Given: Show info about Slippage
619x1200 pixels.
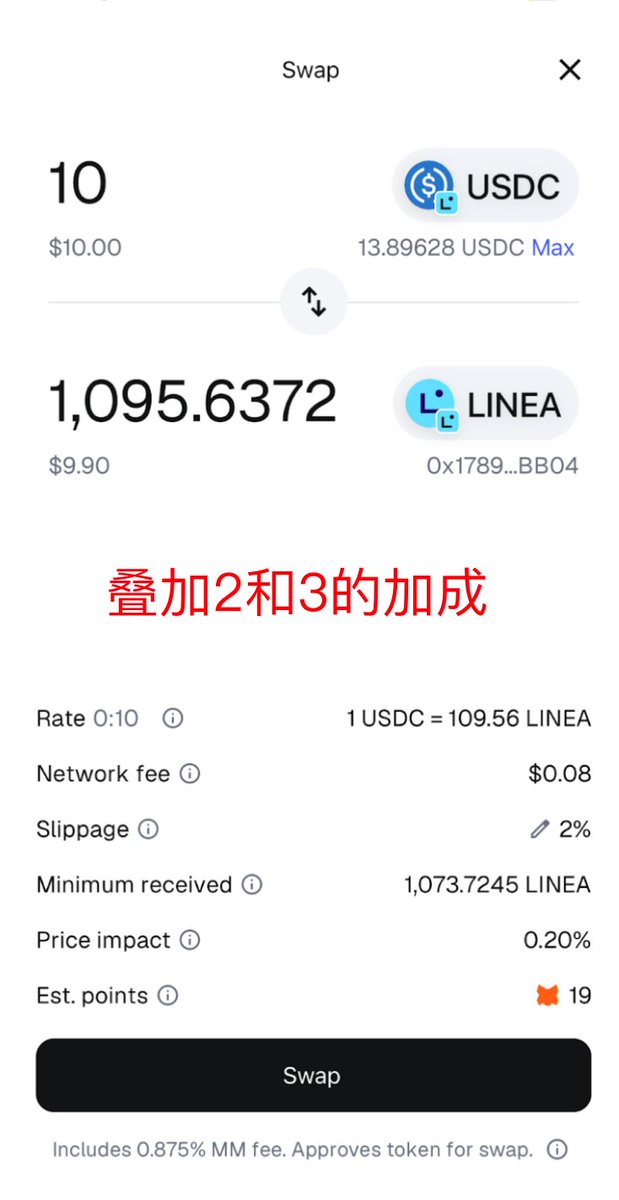Looking at the screenshot, I should [148, 829].
